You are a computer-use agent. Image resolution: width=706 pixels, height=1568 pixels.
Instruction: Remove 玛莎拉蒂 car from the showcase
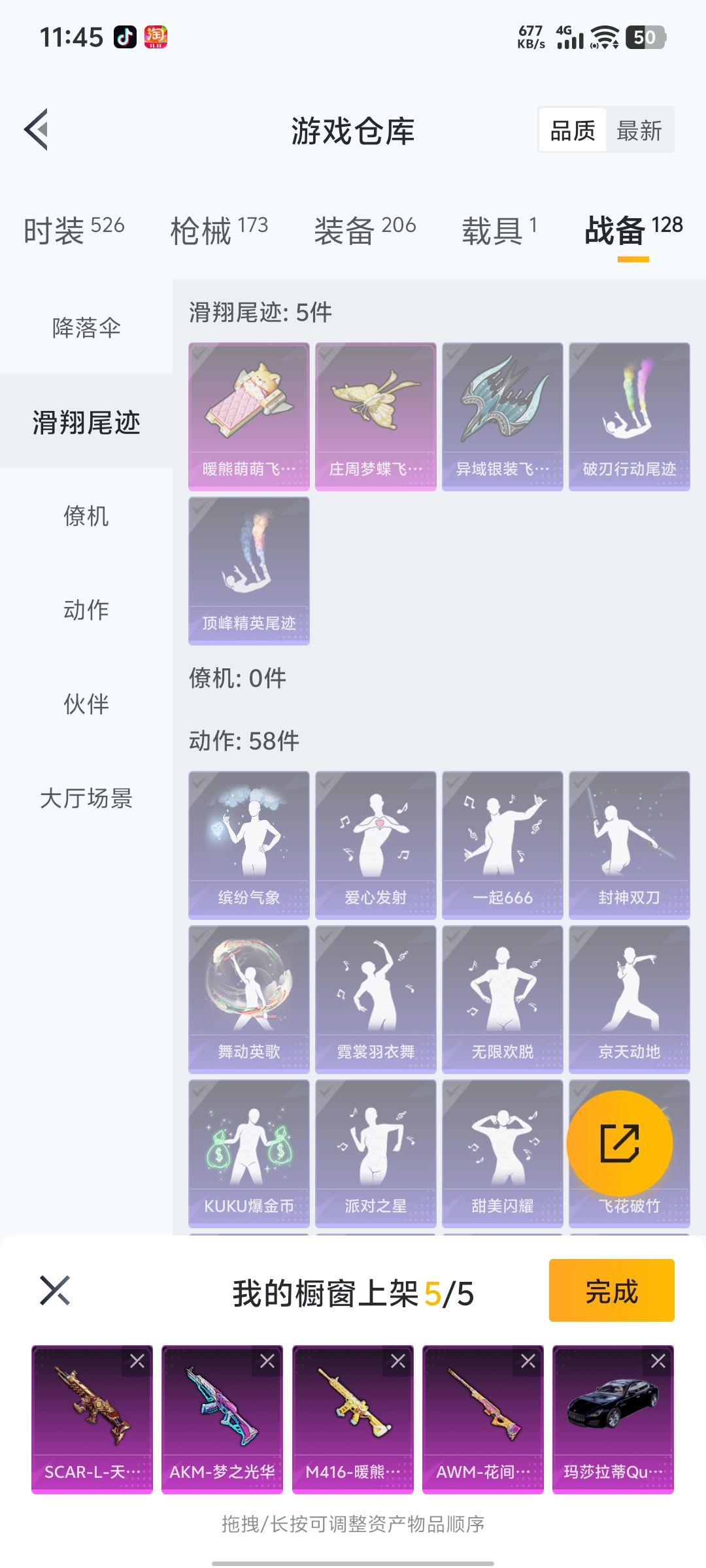click(x=658, y=1361)
